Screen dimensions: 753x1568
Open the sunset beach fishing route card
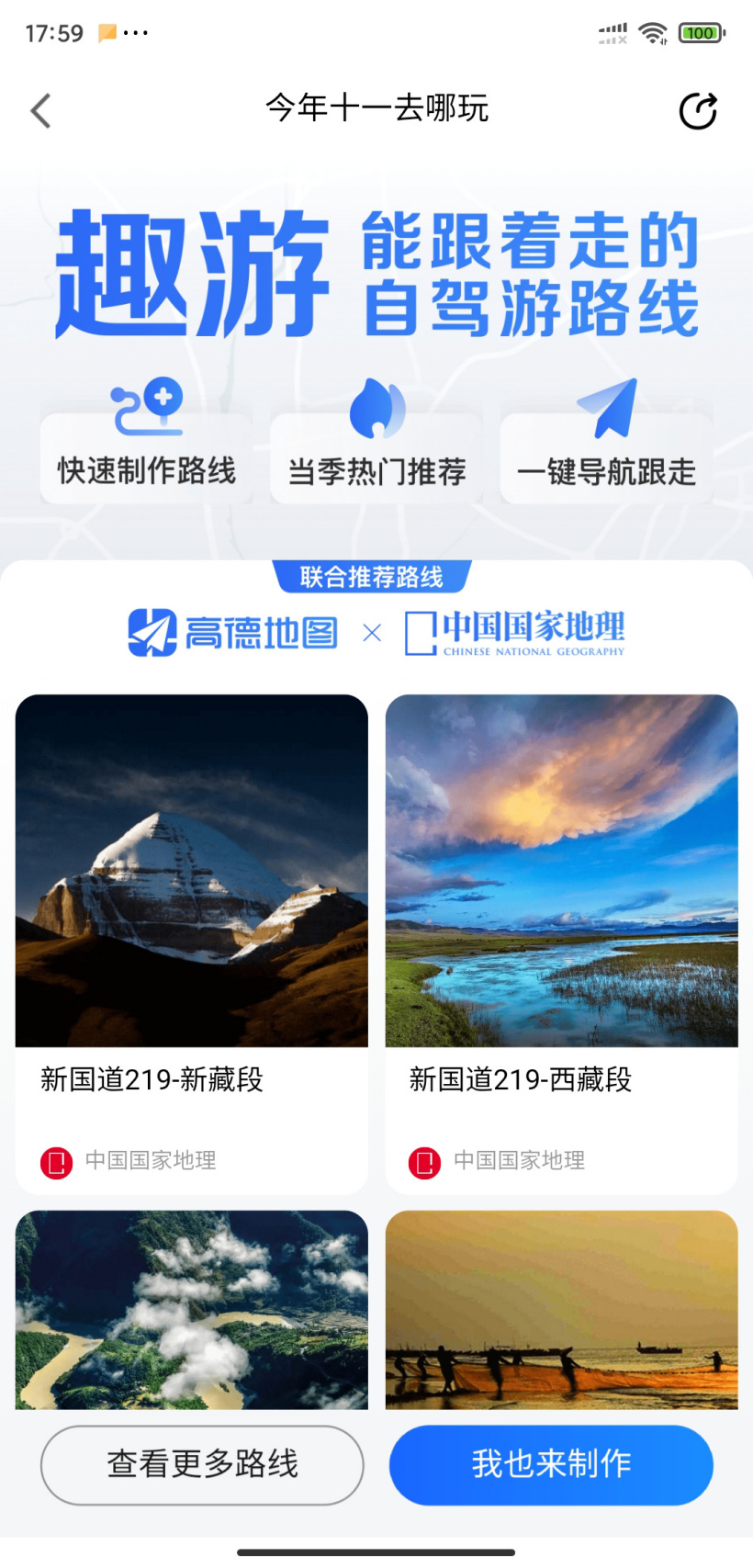click(561, 1309)
